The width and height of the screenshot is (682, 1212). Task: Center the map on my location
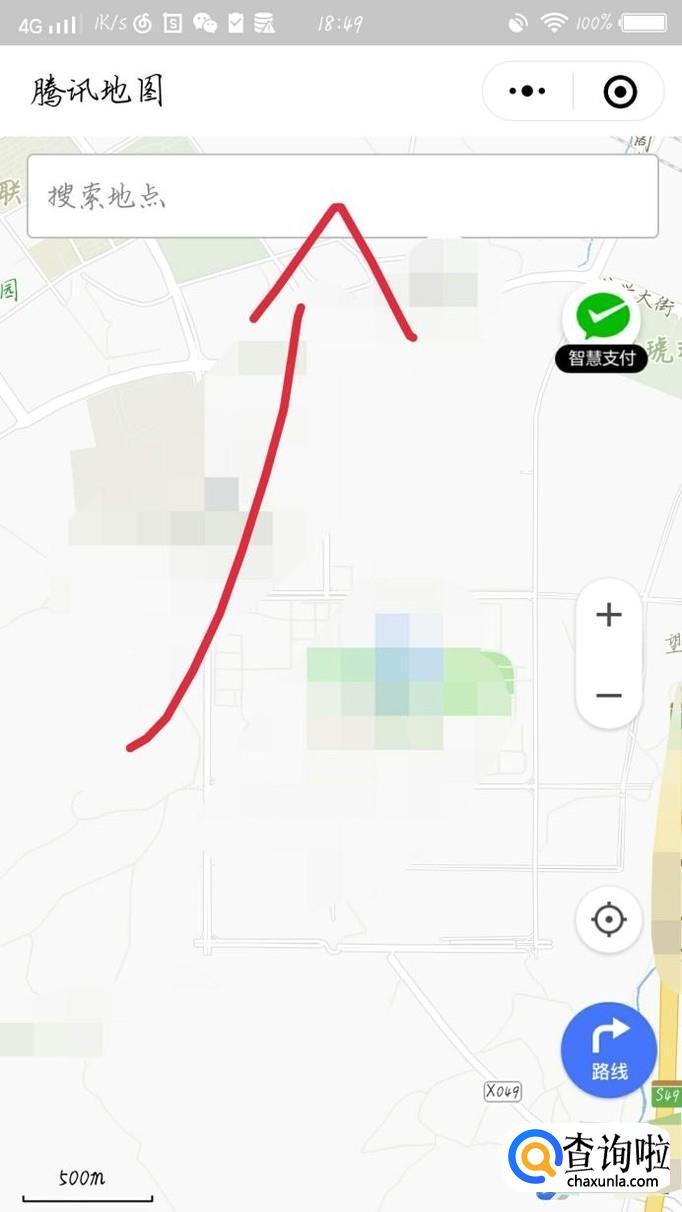(609, 919)
